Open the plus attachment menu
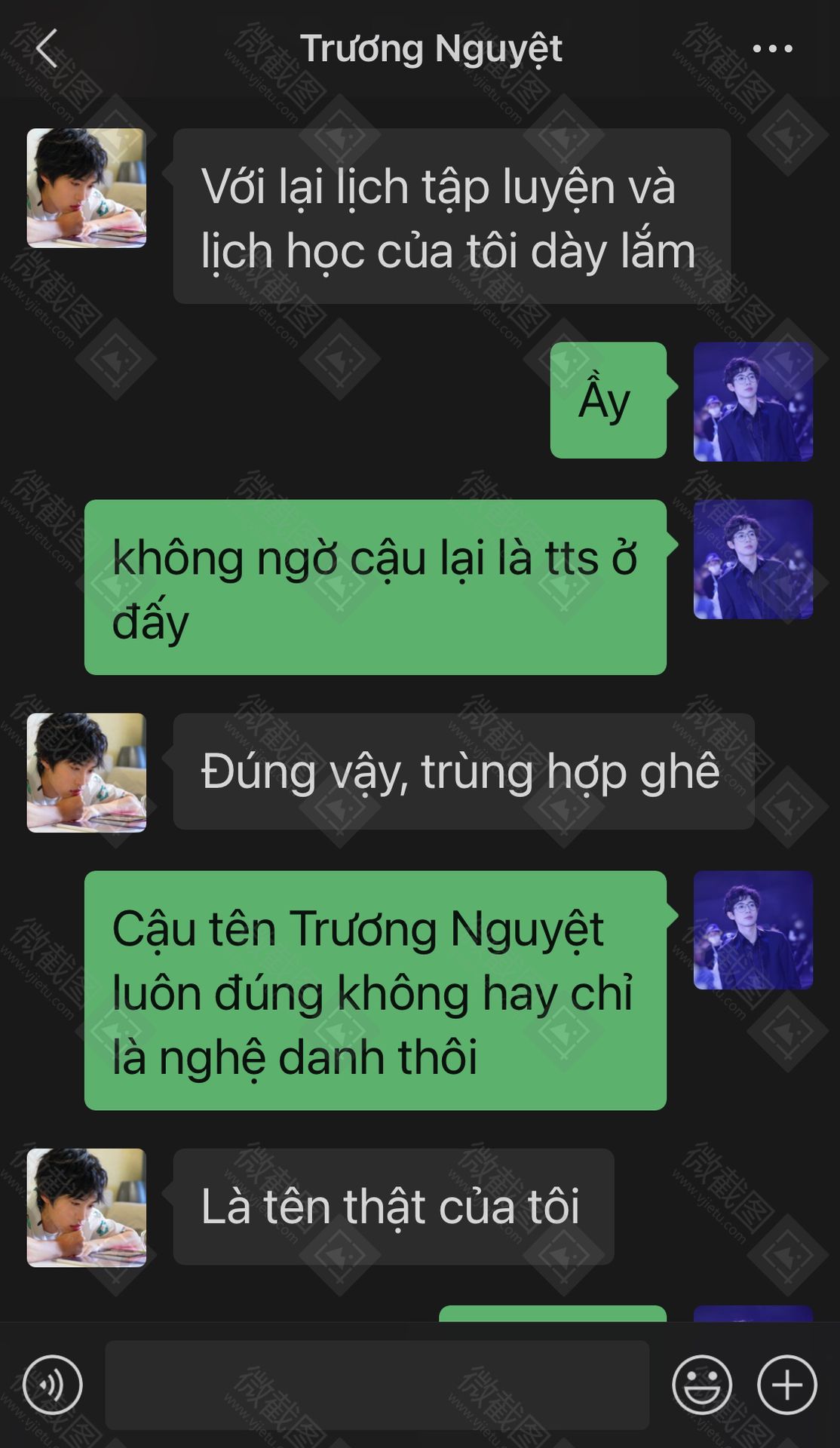Screen dimensions: 840x1448 point(787,1385)
